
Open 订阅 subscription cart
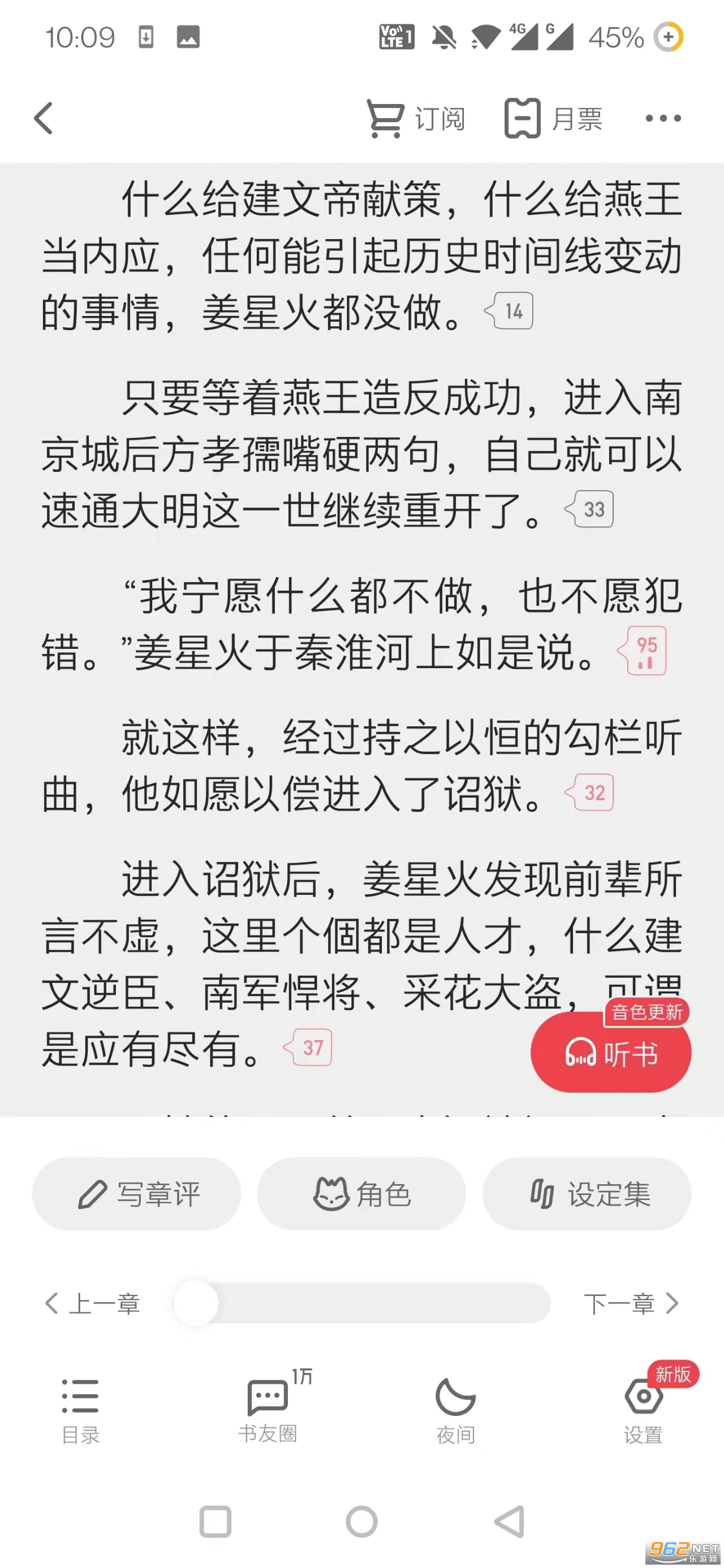415,118
